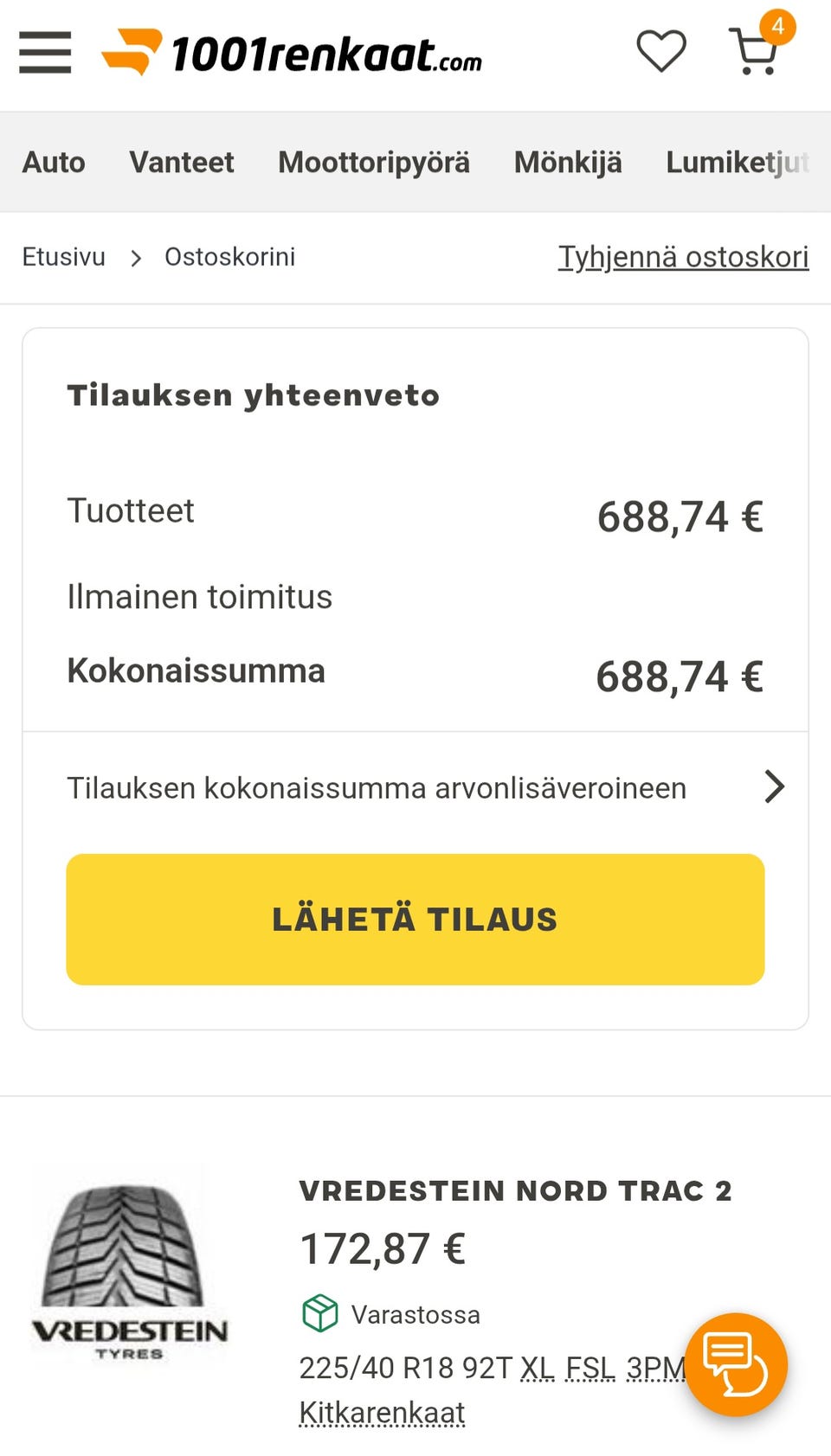Go back home via Etusivu breadcrumb

click(64, 257)
